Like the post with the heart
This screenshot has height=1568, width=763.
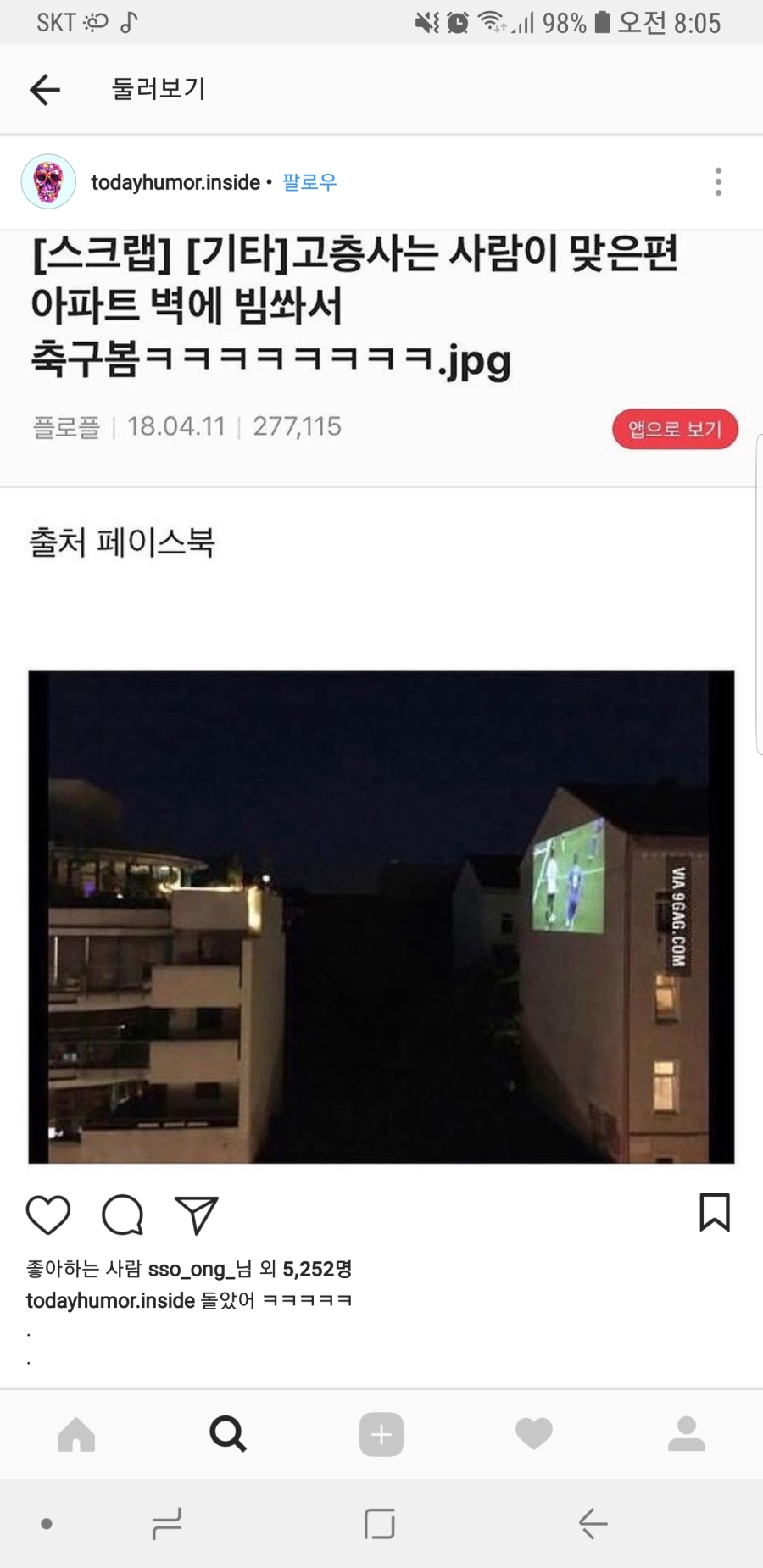pos(48,1215)
